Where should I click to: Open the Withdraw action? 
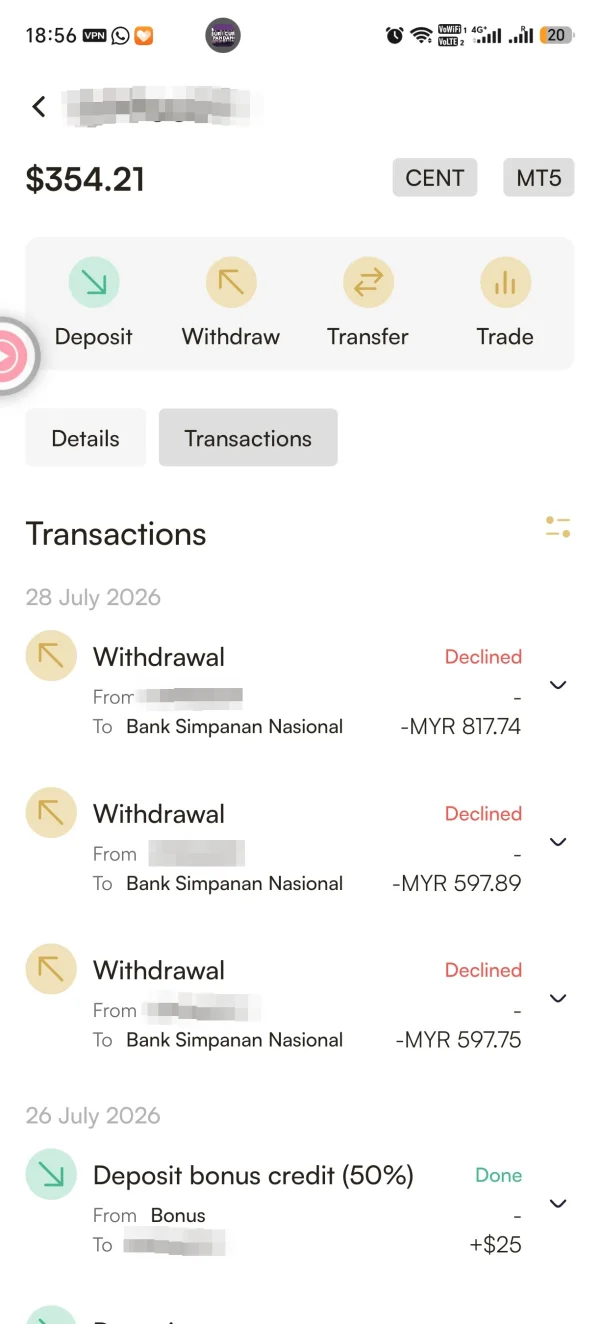(x=231, y=304)
